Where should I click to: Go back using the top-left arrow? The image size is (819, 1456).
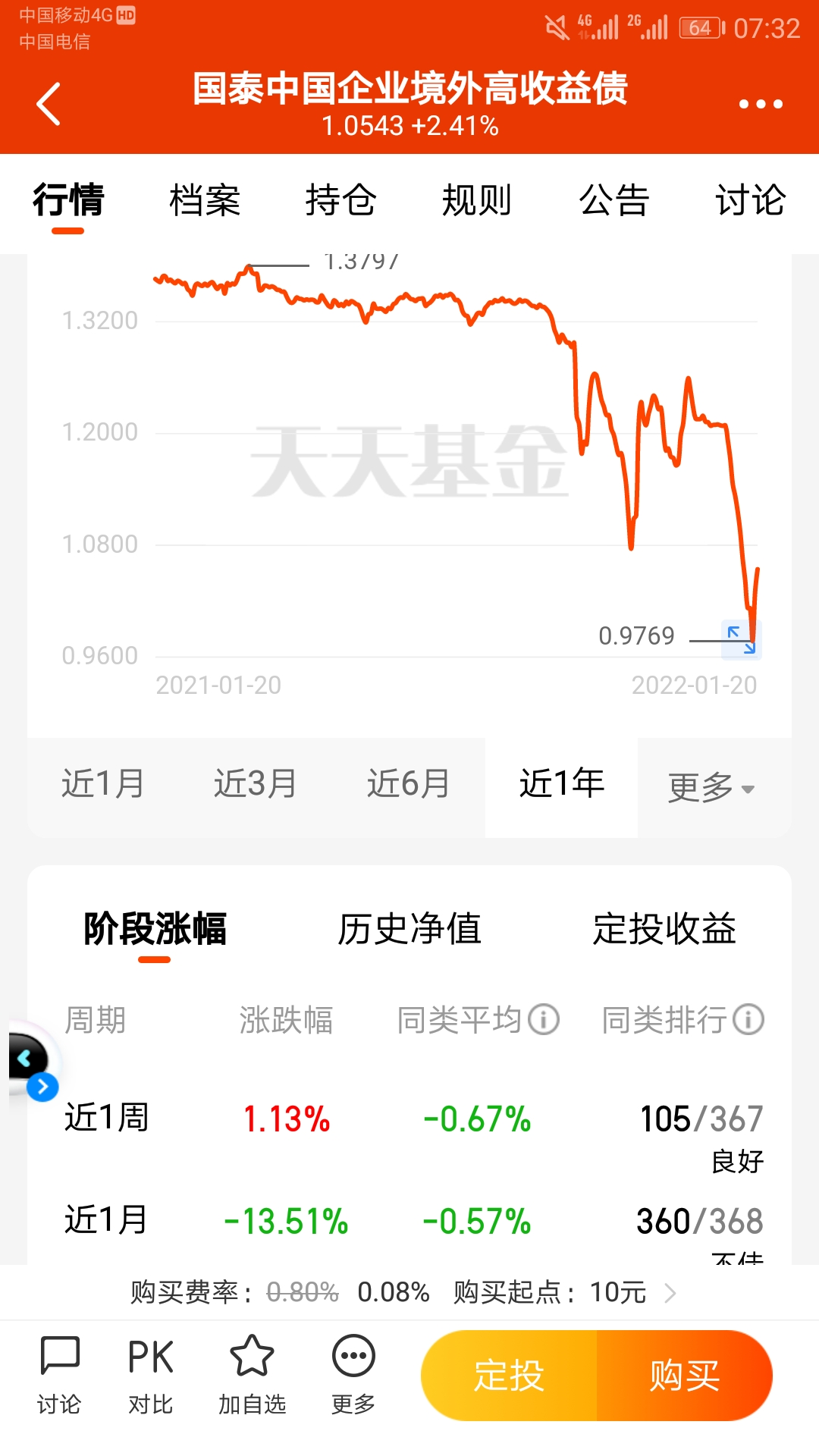pos(49,104)
